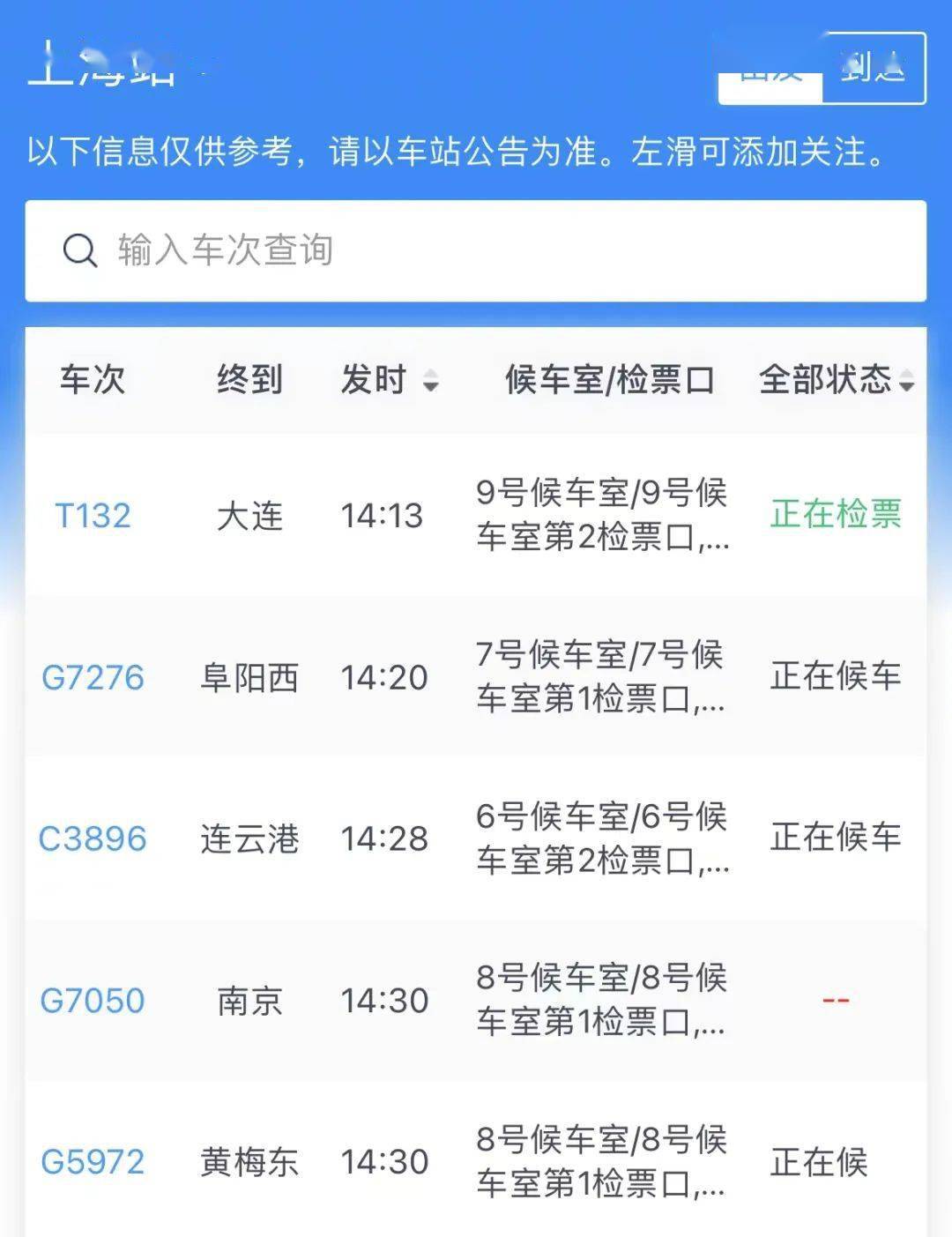Open details for train T132
The width and height of the screenshot is (952, 1237).
93,516
